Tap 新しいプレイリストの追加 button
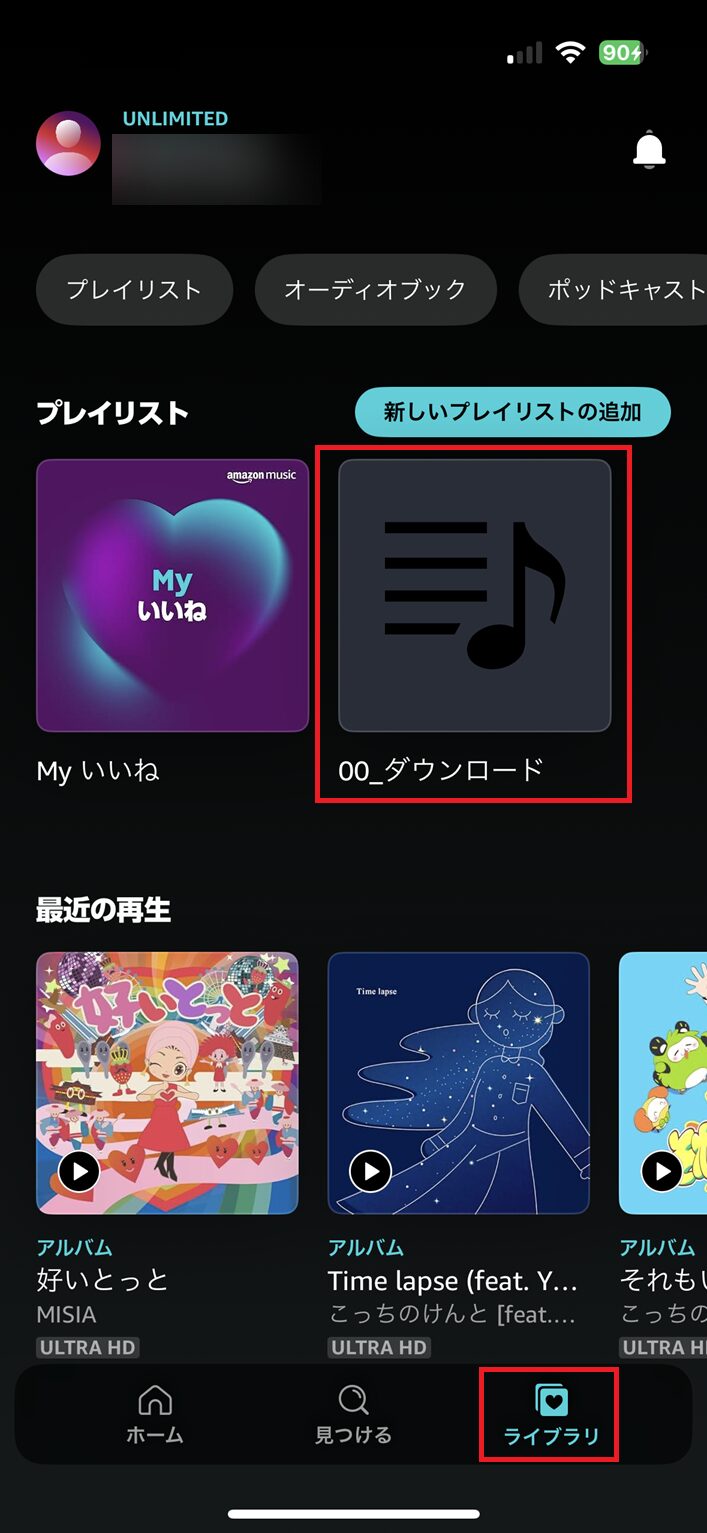 (512, 412)
